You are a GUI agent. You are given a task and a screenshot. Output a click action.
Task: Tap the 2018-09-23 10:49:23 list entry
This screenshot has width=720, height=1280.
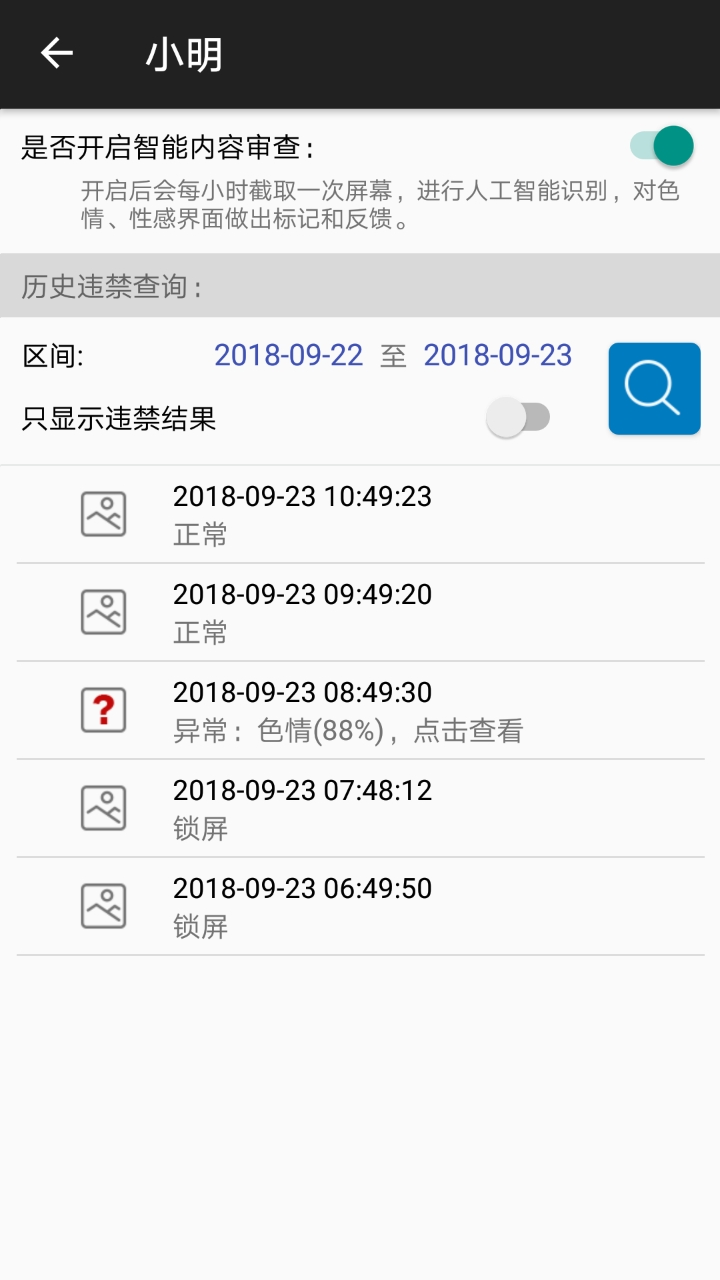coord(302,496)
